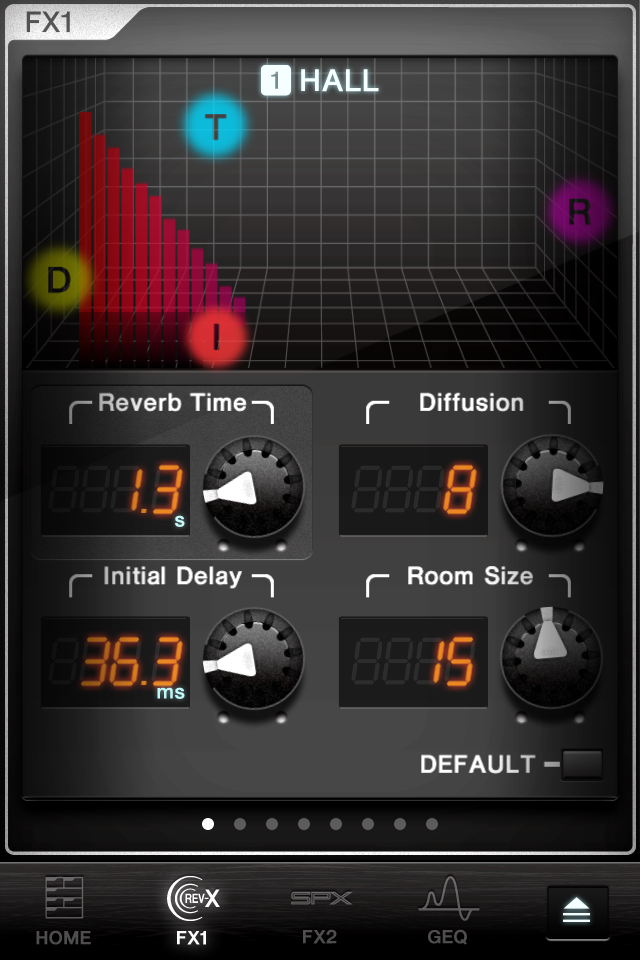Select the Reverb Time value display
The image size is (640, 960).
coord(115,490)
